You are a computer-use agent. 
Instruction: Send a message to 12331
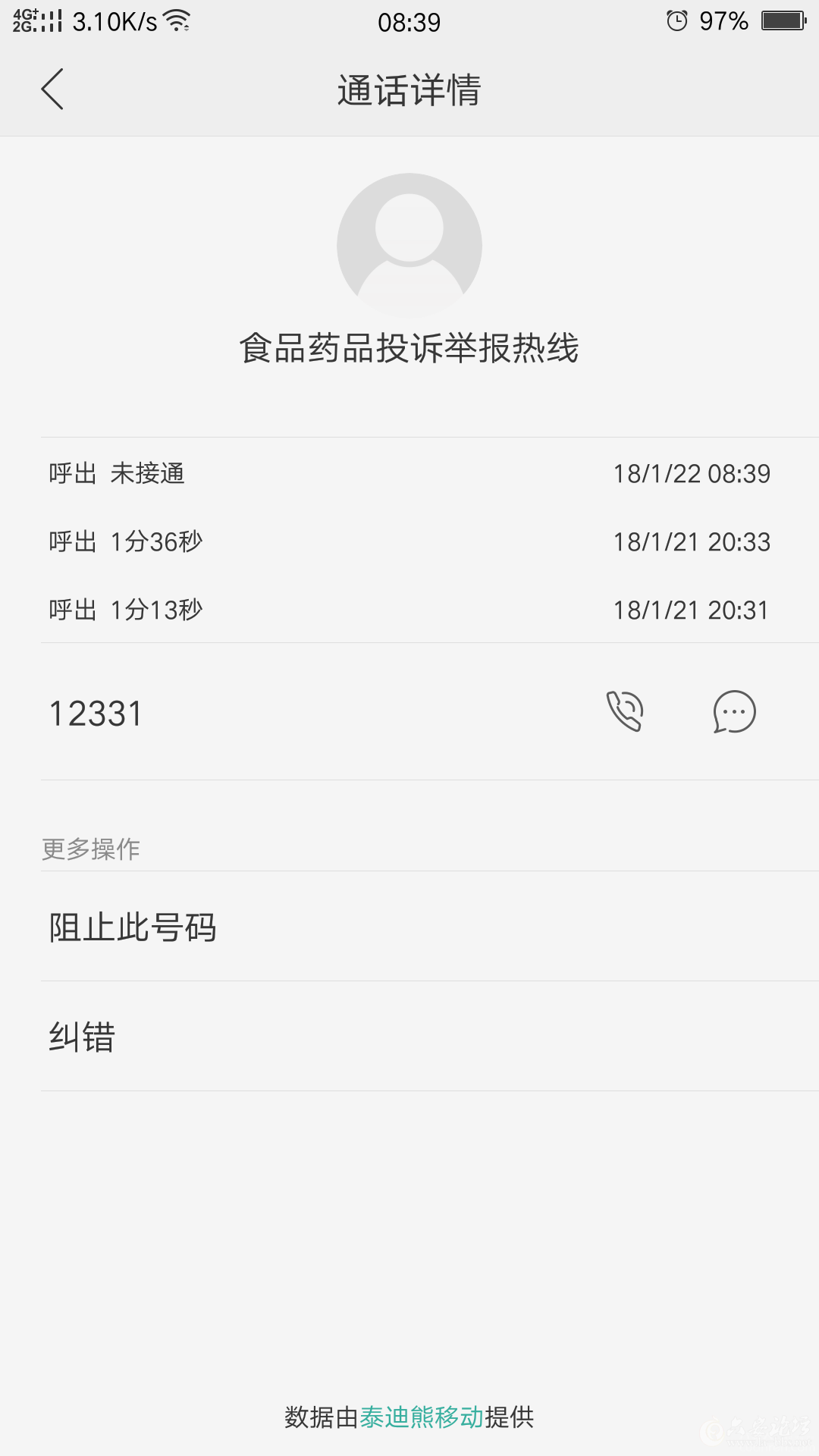point(734,711)
